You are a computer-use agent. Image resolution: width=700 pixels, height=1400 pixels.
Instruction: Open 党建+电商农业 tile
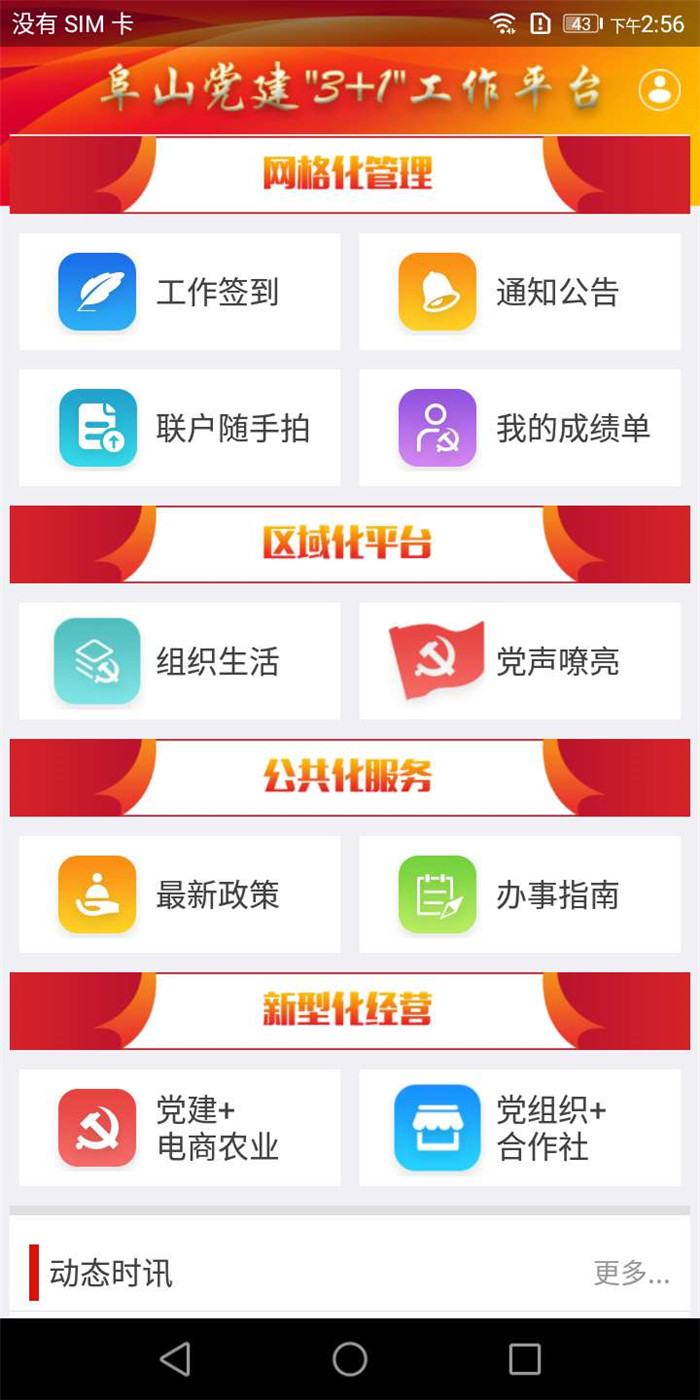coord(180,1128)
